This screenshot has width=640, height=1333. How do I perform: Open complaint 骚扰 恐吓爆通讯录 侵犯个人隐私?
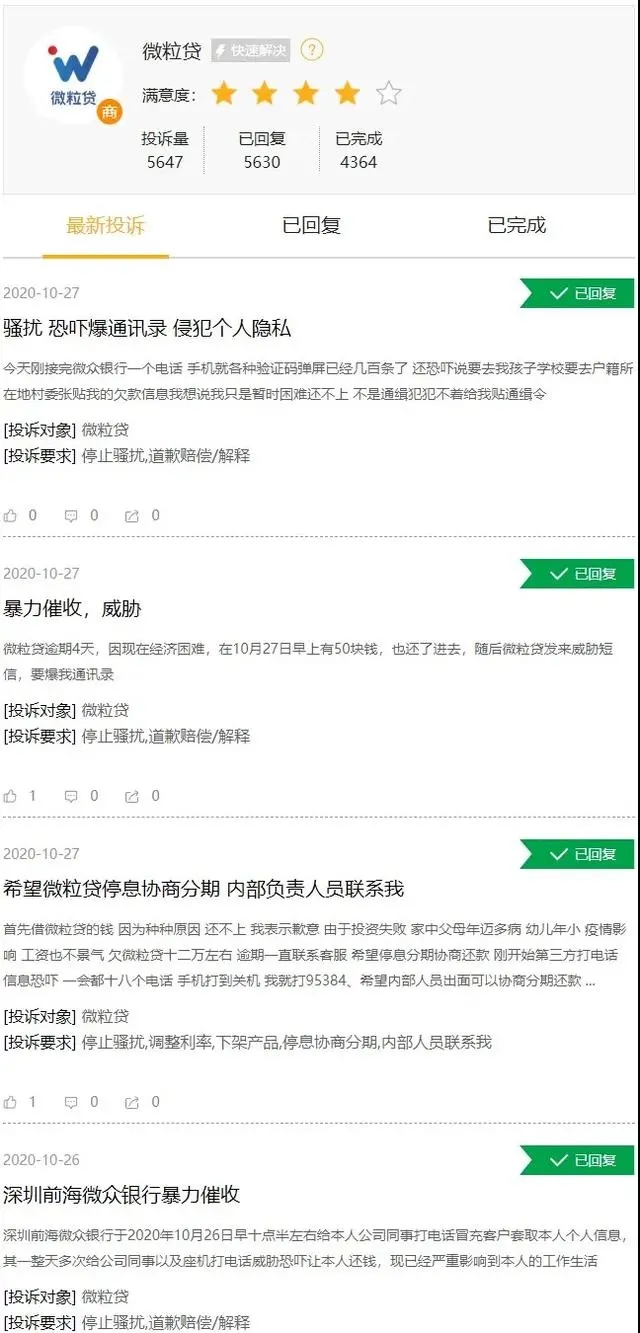(x=147, y=329)
